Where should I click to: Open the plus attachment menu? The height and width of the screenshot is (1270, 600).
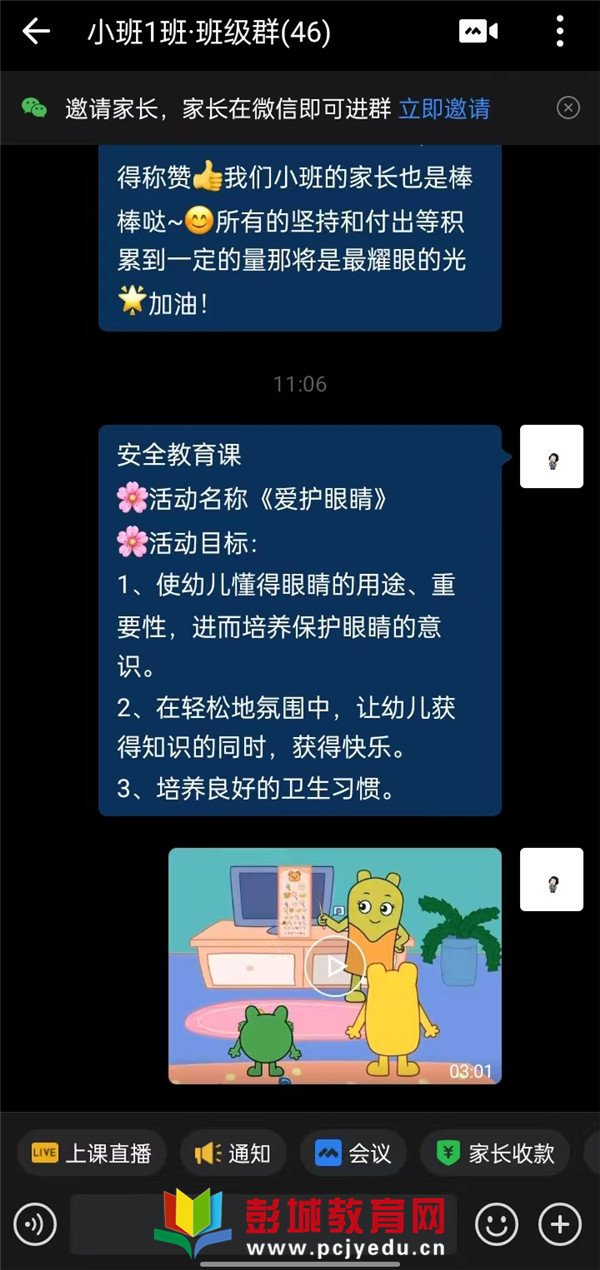point(560,1223)
